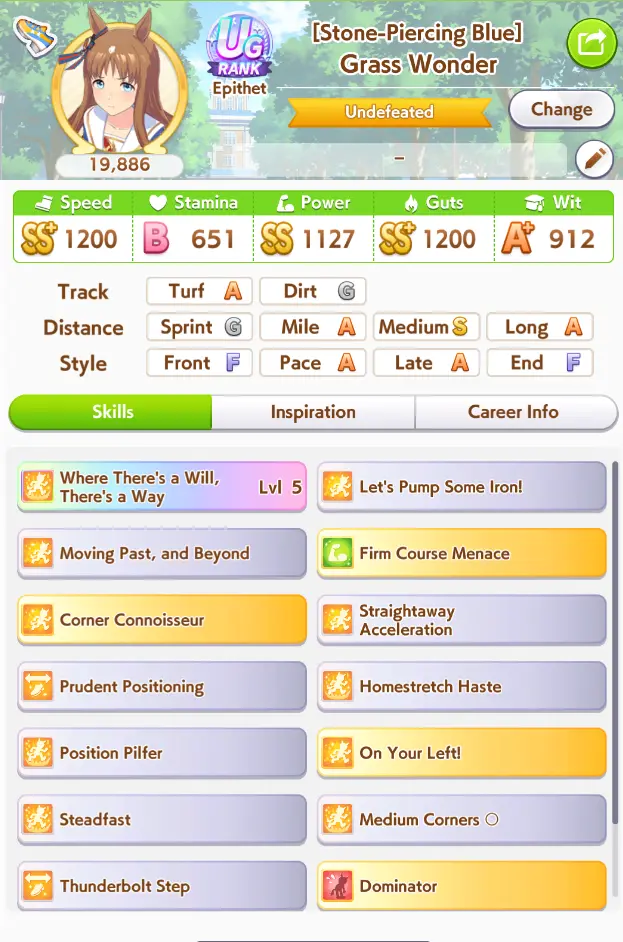Tap the Firm Course Menace skill

pos(462,553)
